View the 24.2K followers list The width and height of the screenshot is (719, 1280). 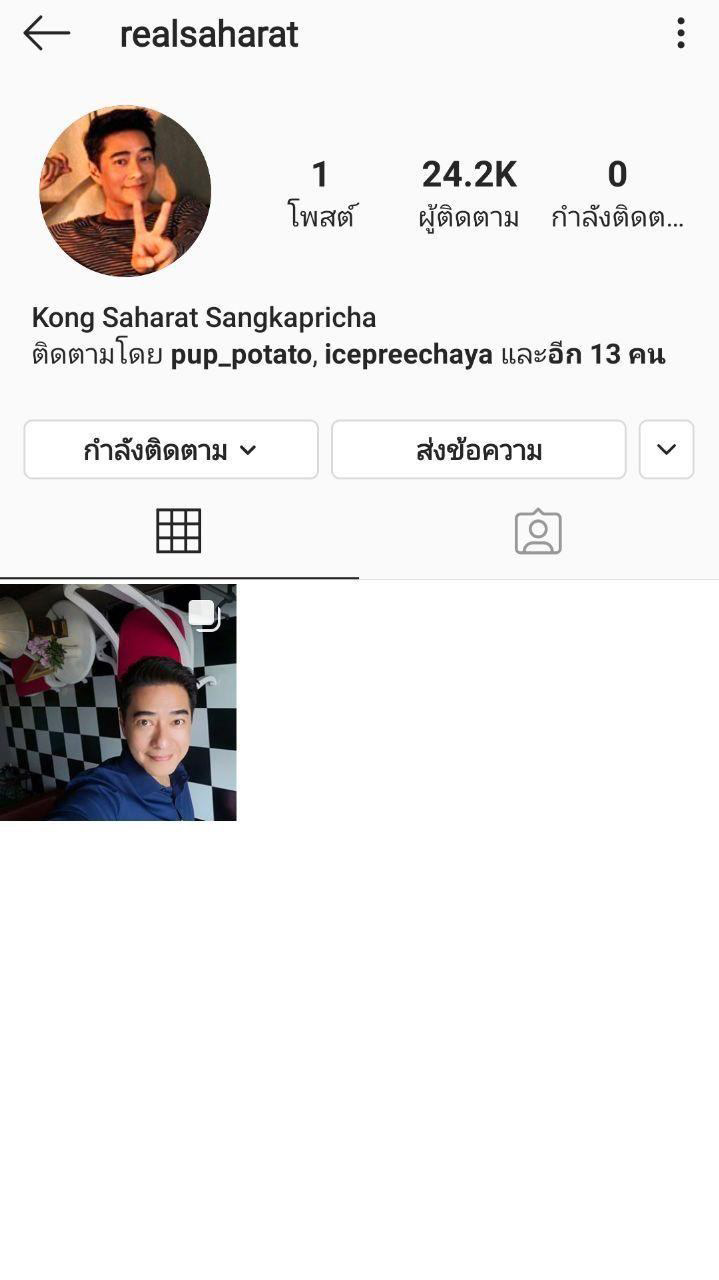[468, 192]
